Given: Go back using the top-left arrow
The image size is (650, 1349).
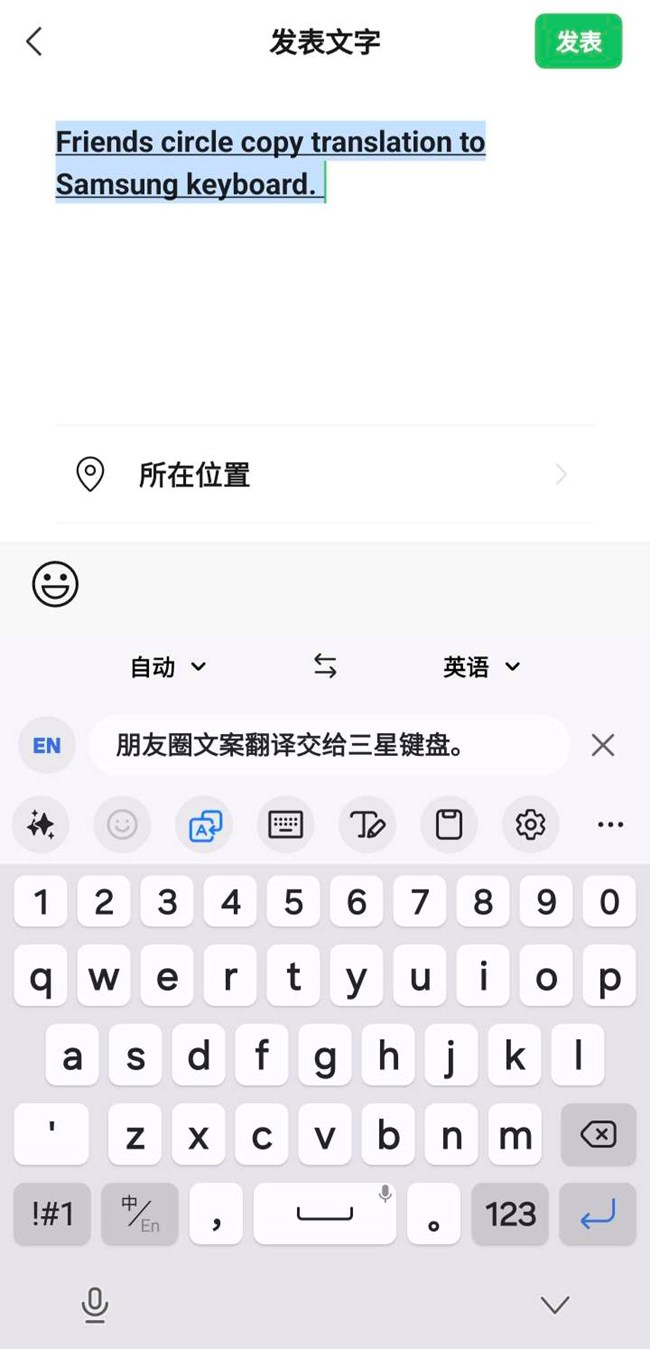Looking at the screenshot, I should 35,42.
